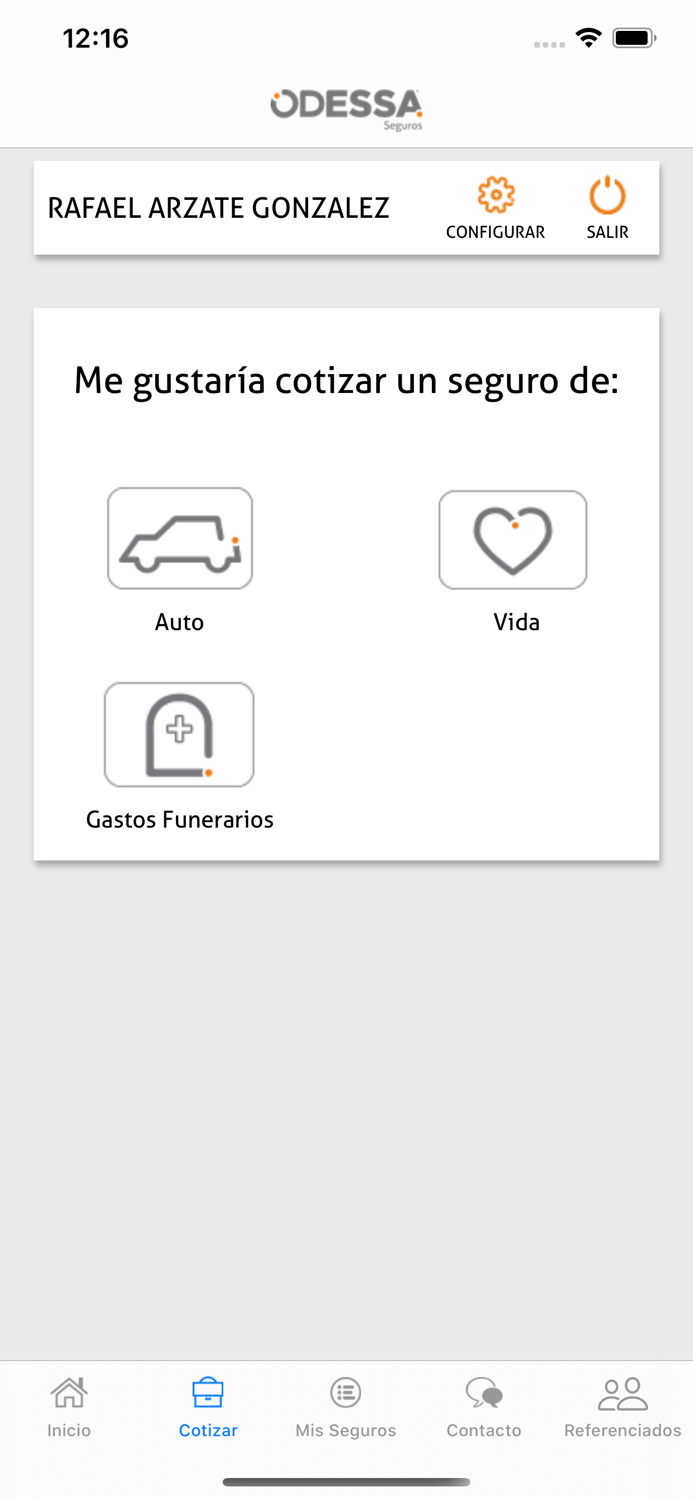Open the Contacto tab
This screenshot has width=693, height=1500.
pos(484,1407)
